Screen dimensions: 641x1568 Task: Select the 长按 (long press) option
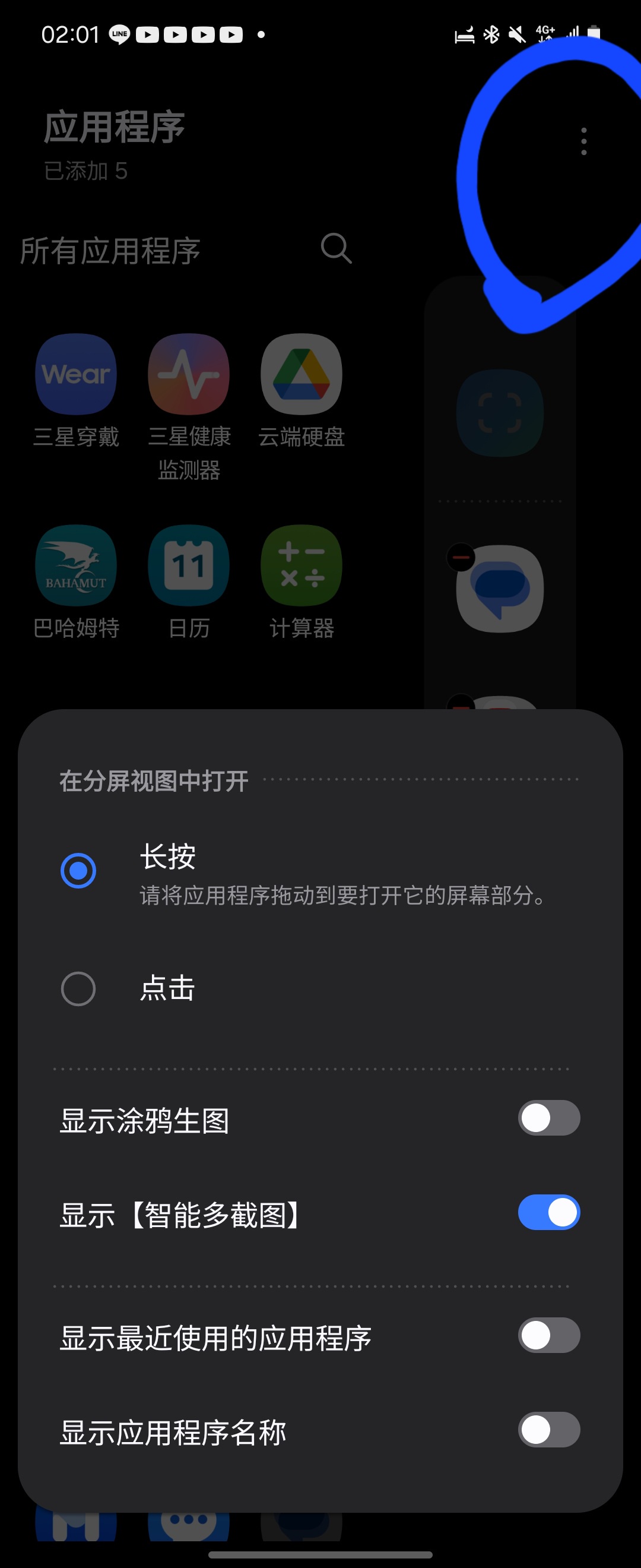click(x=78, y=871)
